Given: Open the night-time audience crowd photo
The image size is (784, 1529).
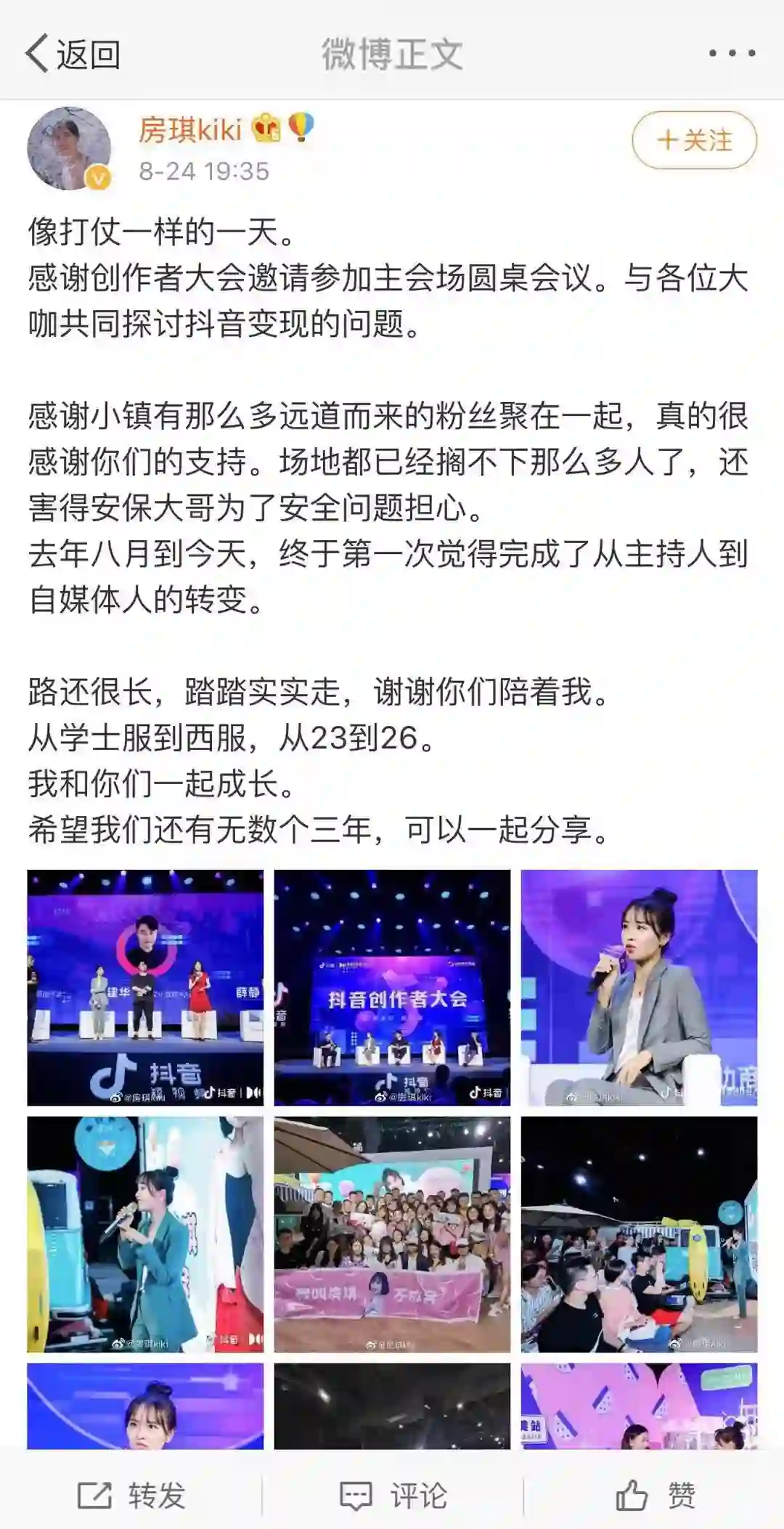Looking at the screenshot, I should 639,1234.
